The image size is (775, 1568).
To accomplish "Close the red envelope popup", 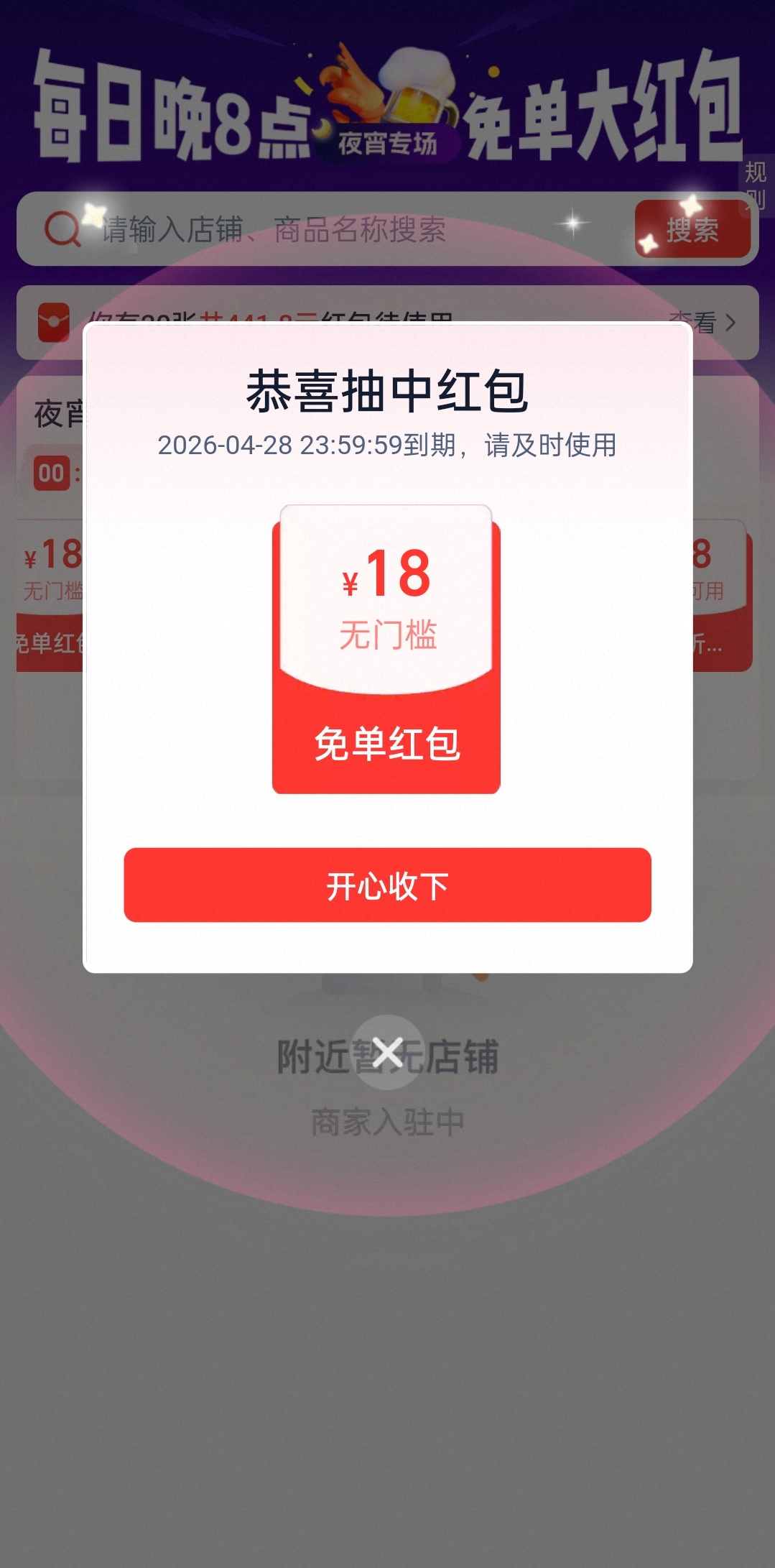I will [x=387, y=1053].
